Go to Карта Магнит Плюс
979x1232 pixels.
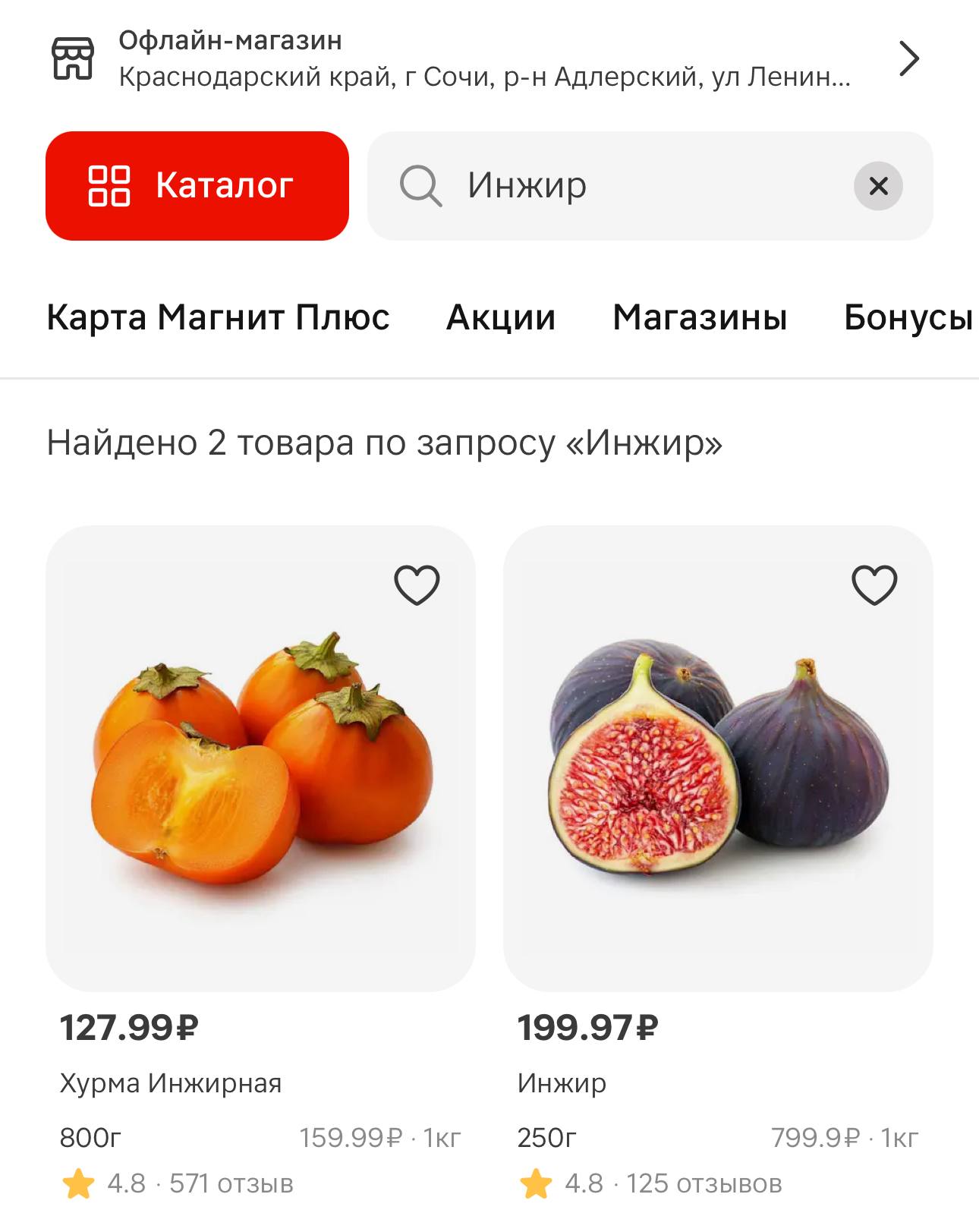(218, 317)
